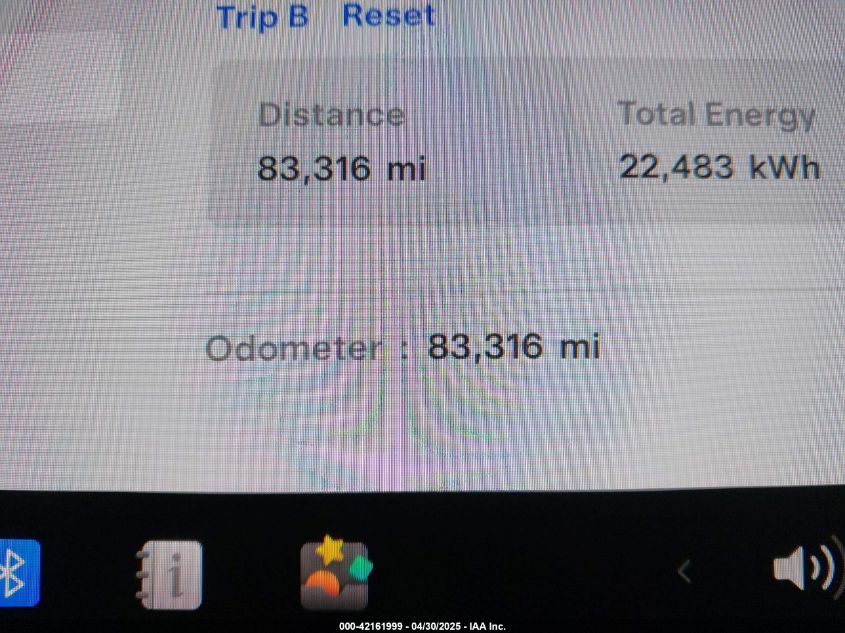Lower volume with the left chevron
845x633 pixels.
pos(685,571)
